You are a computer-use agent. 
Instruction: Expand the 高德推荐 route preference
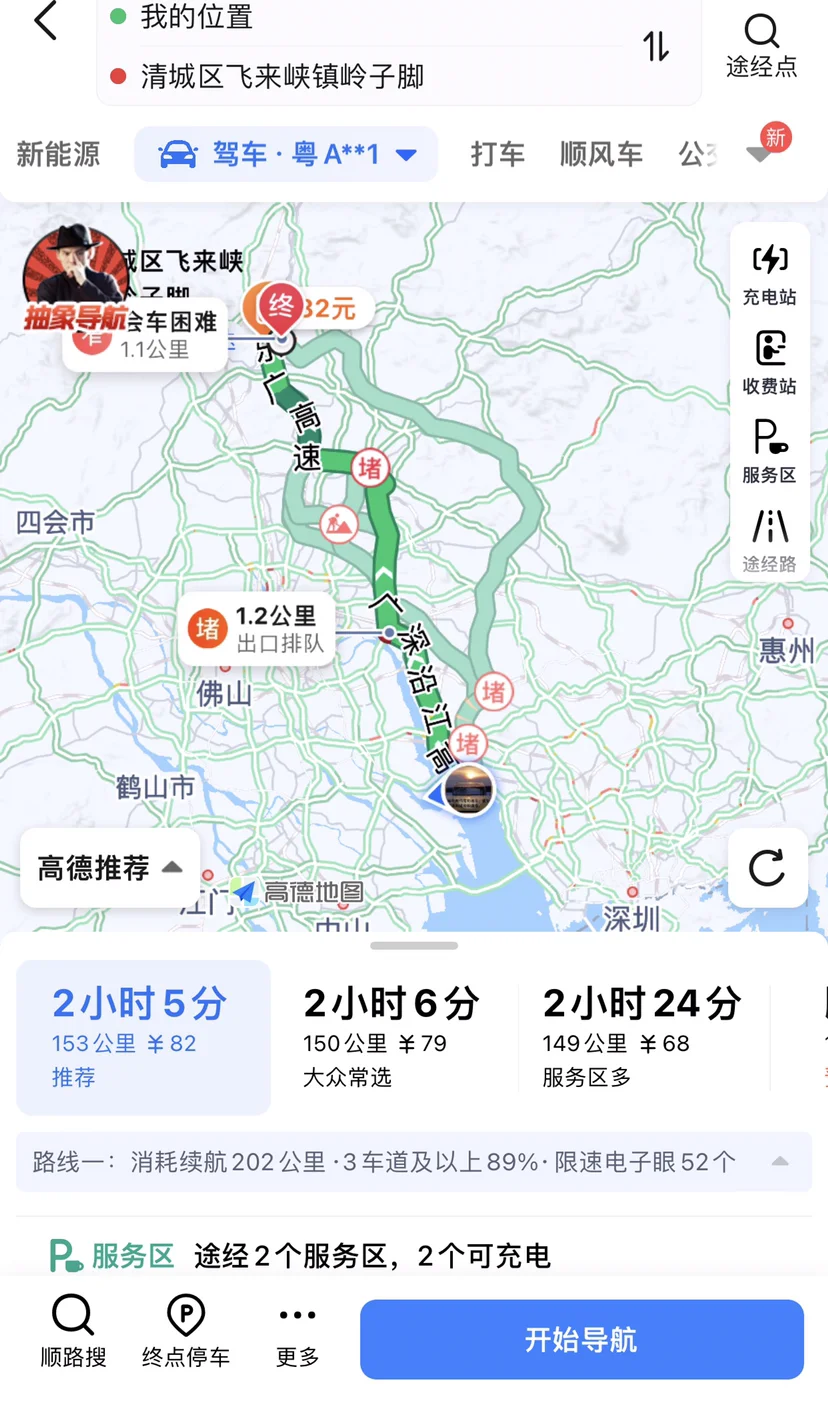tap(110, 868)
